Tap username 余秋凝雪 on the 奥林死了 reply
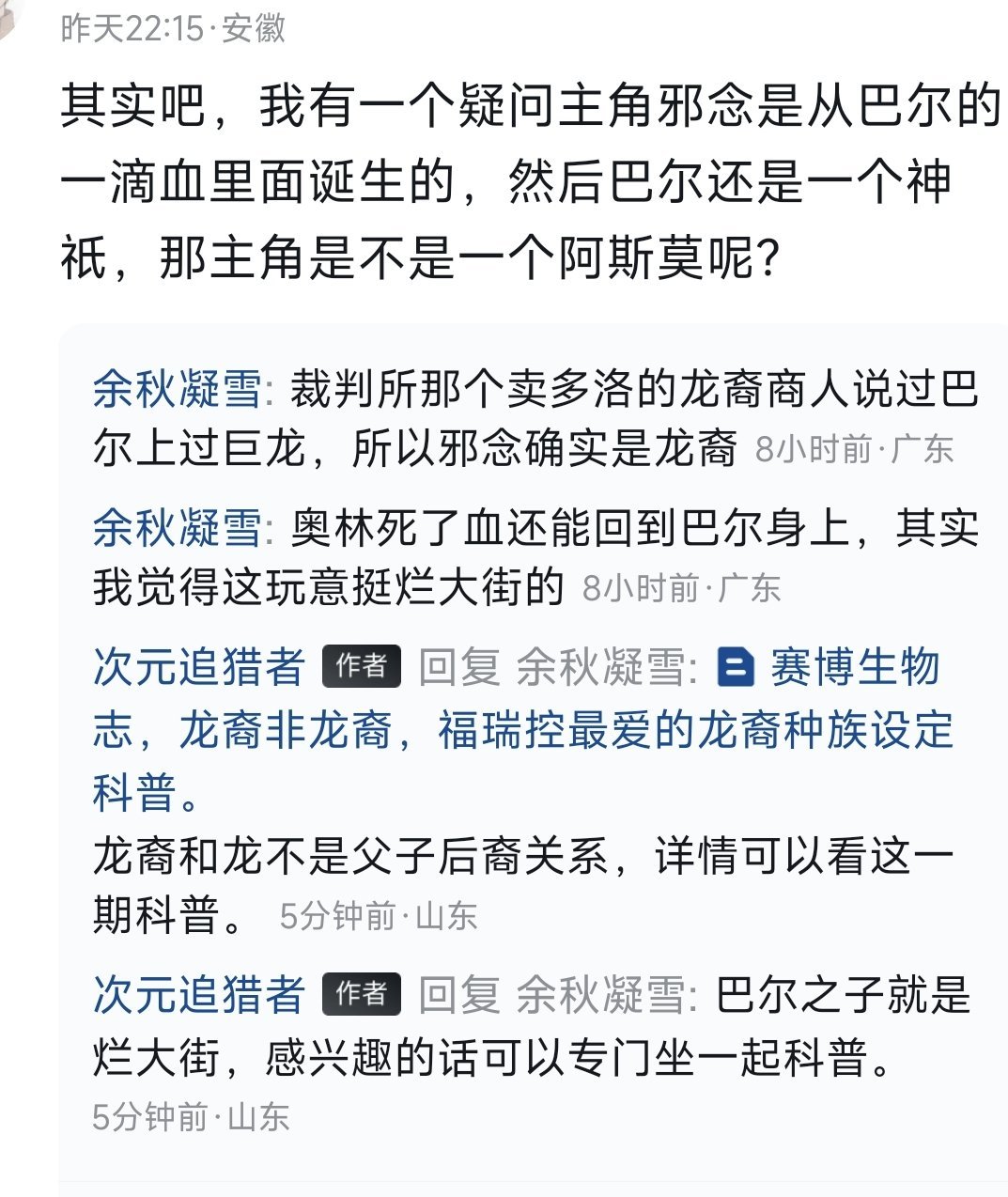Viewport: 1008px width, 1197px height. [178, 527]
